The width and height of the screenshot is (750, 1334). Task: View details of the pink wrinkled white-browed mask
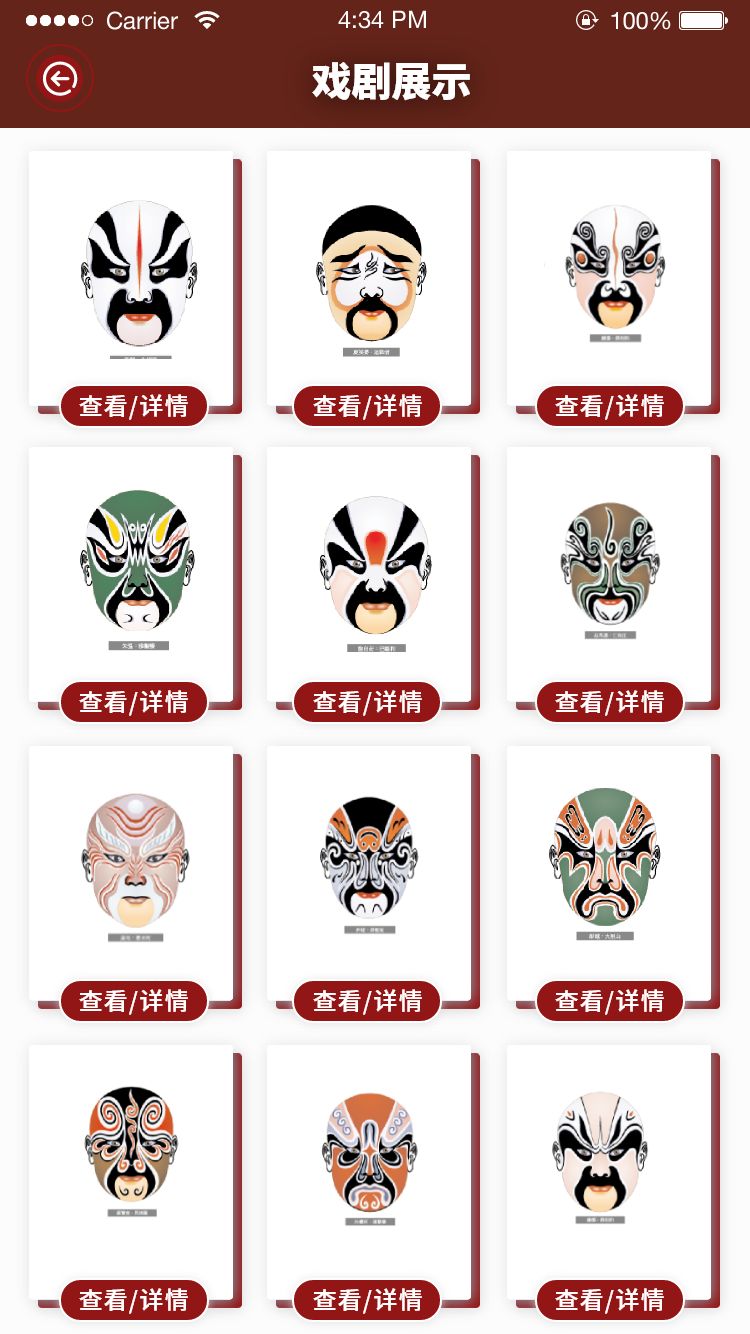[134, 1001]
